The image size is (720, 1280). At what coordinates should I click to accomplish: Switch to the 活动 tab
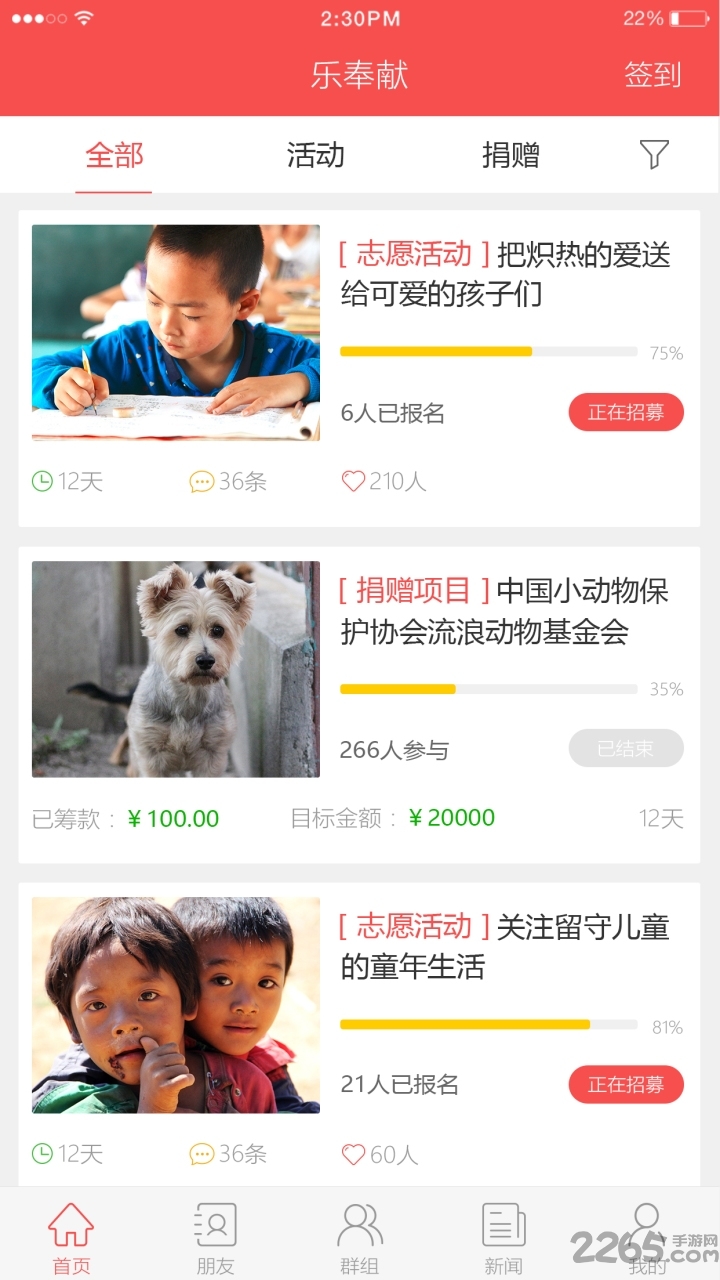click(315, 155)
